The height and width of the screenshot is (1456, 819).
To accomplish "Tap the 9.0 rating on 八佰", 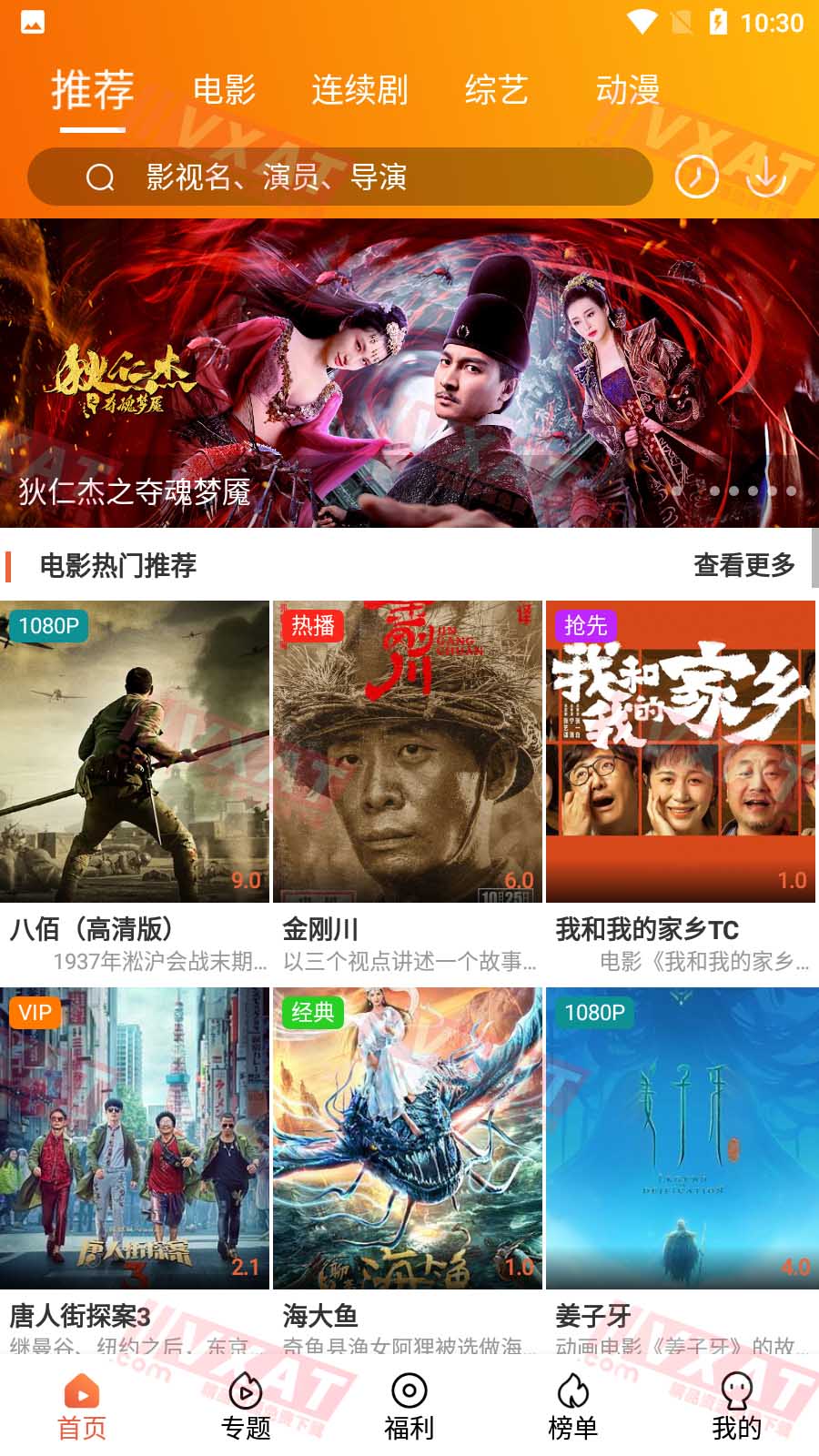I will (248, 880).
